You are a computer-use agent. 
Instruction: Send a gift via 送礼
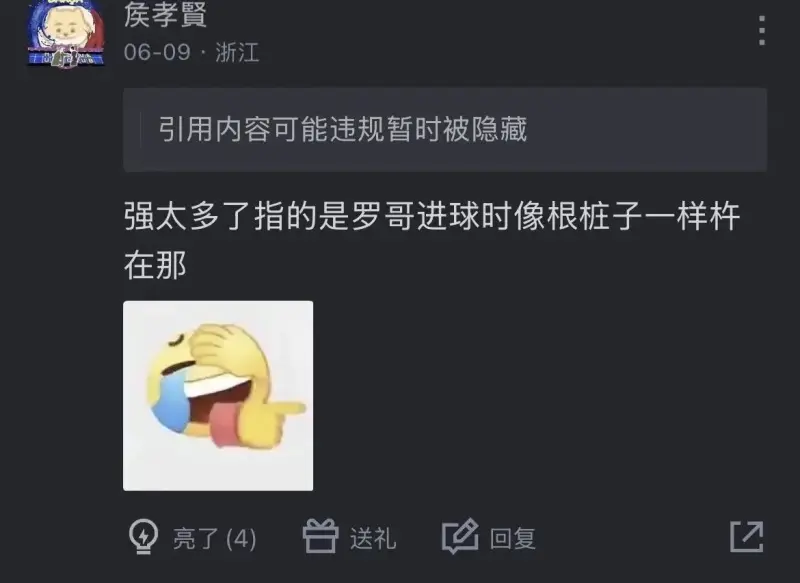[x=350, y=538]
